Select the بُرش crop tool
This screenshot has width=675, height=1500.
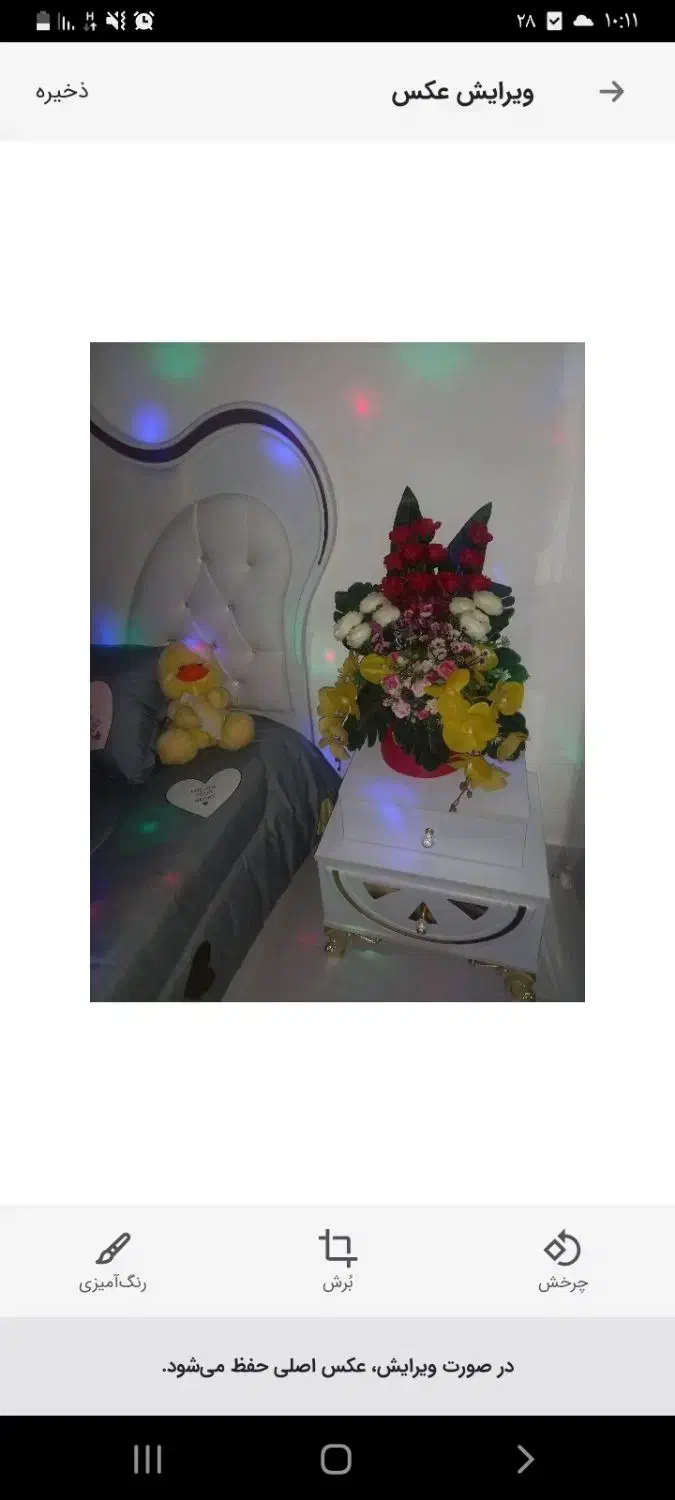[337, 1260]
